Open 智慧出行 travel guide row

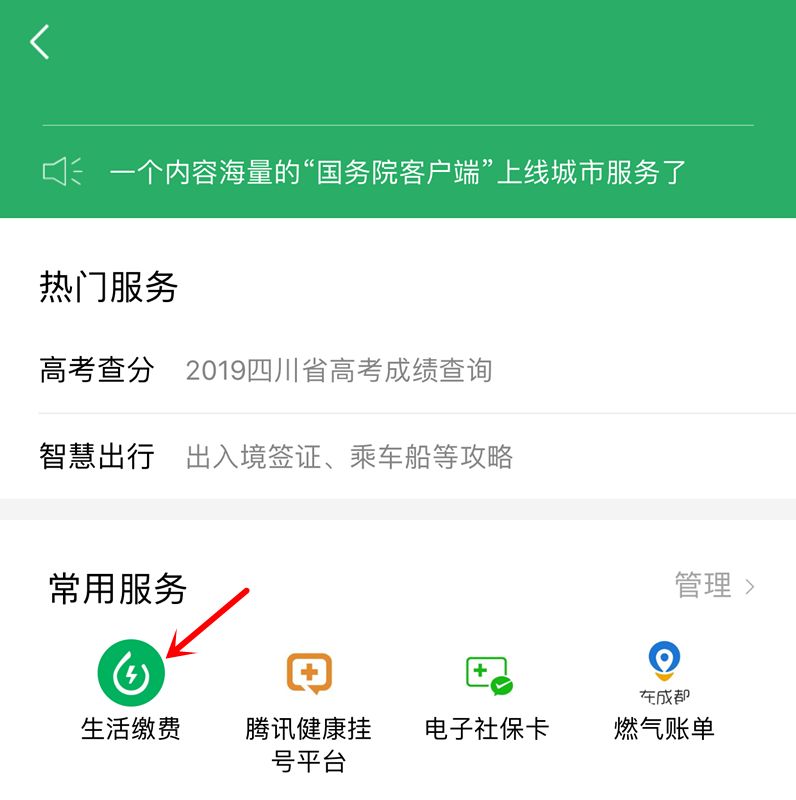click(x=398, y=457)
